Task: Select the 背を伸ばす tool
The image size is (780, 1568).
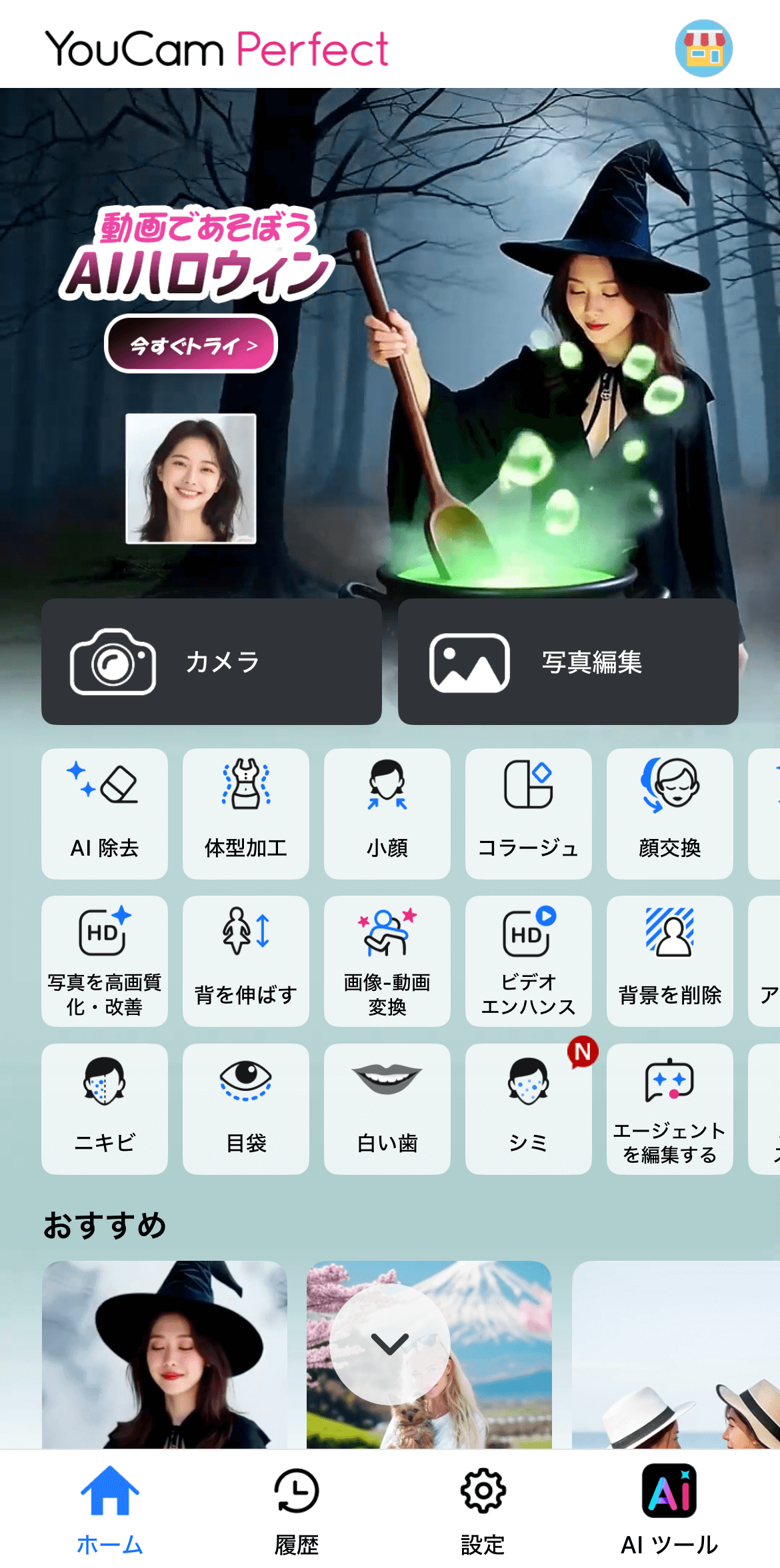Action: 246,961
